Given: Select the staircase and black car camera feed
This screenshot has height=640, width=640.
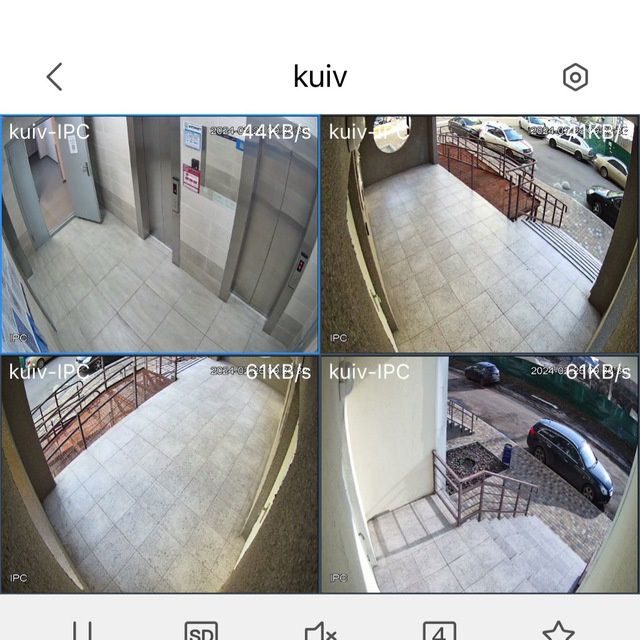Looking at the screenshot, I should click(x=479, y=474).
